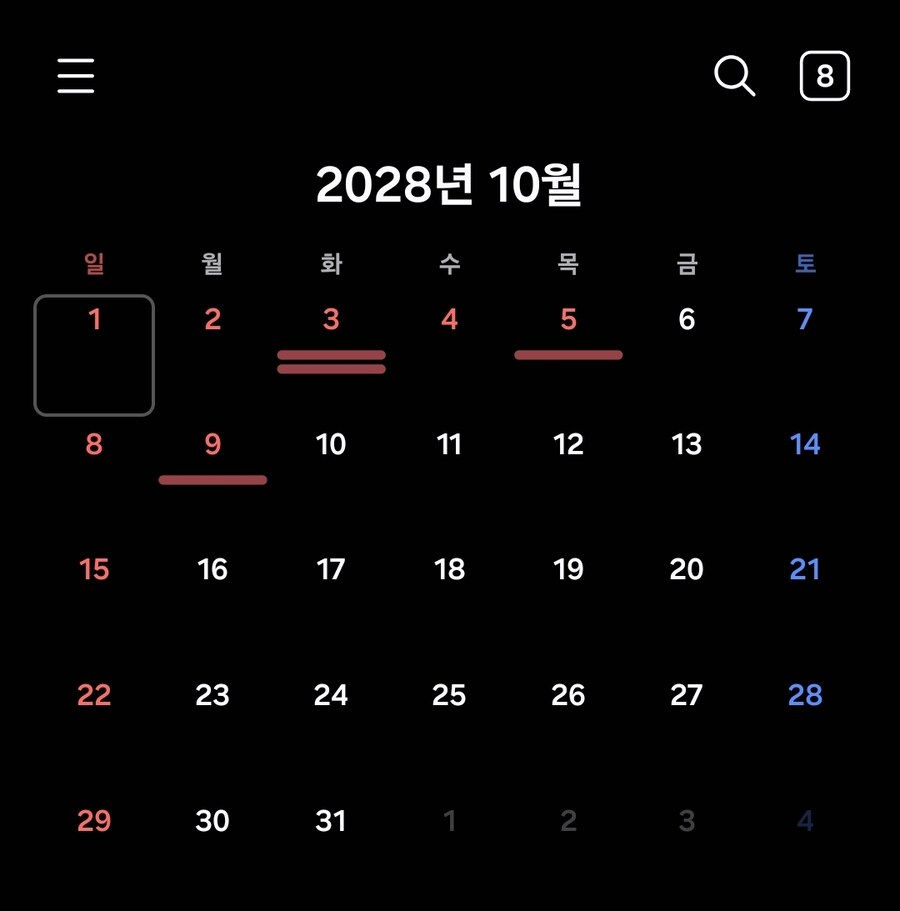Viewport: 900px width, 911px height.
Task: Tap the greyed-out November 1 cell
Action: point(450,821)
